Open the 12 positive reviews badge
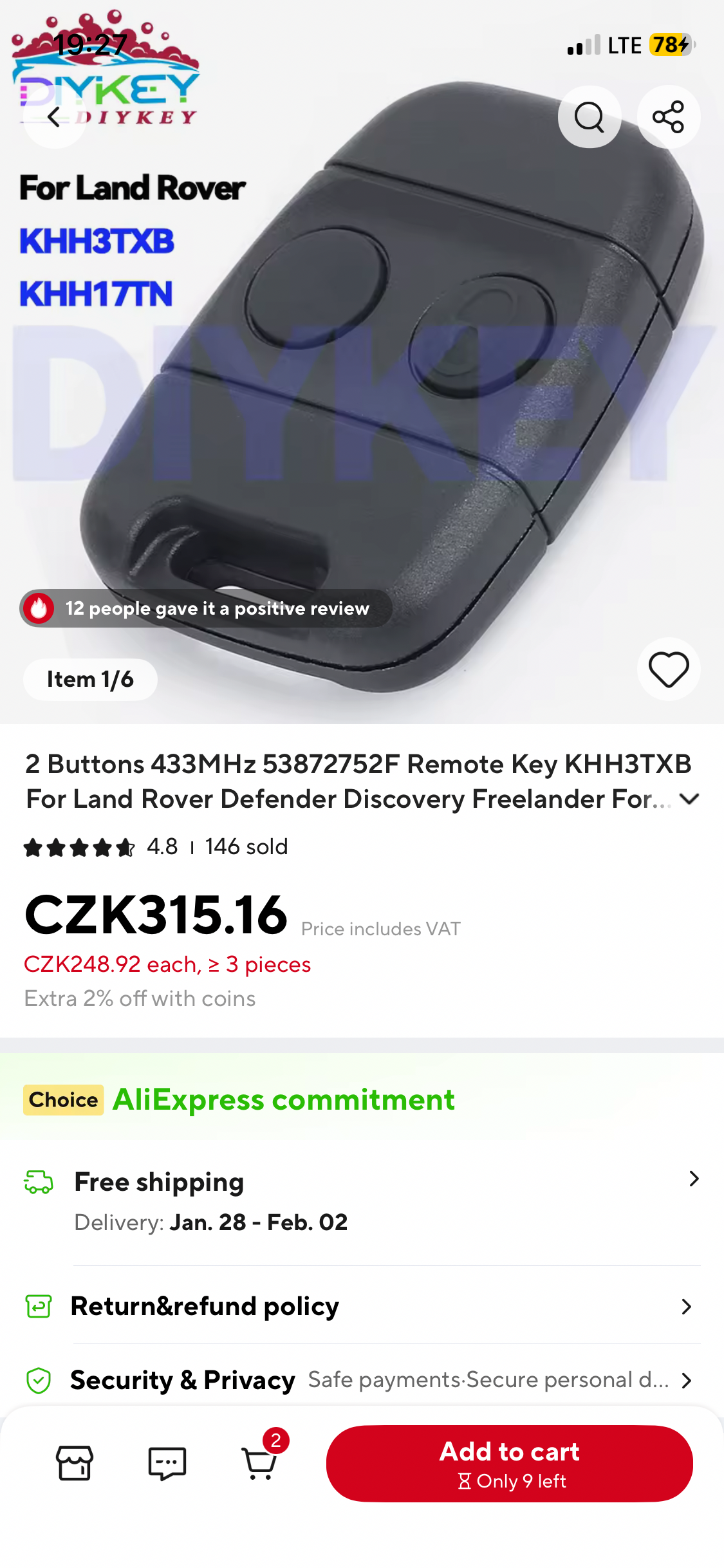724x1568 pixels. tap(206, 608)
